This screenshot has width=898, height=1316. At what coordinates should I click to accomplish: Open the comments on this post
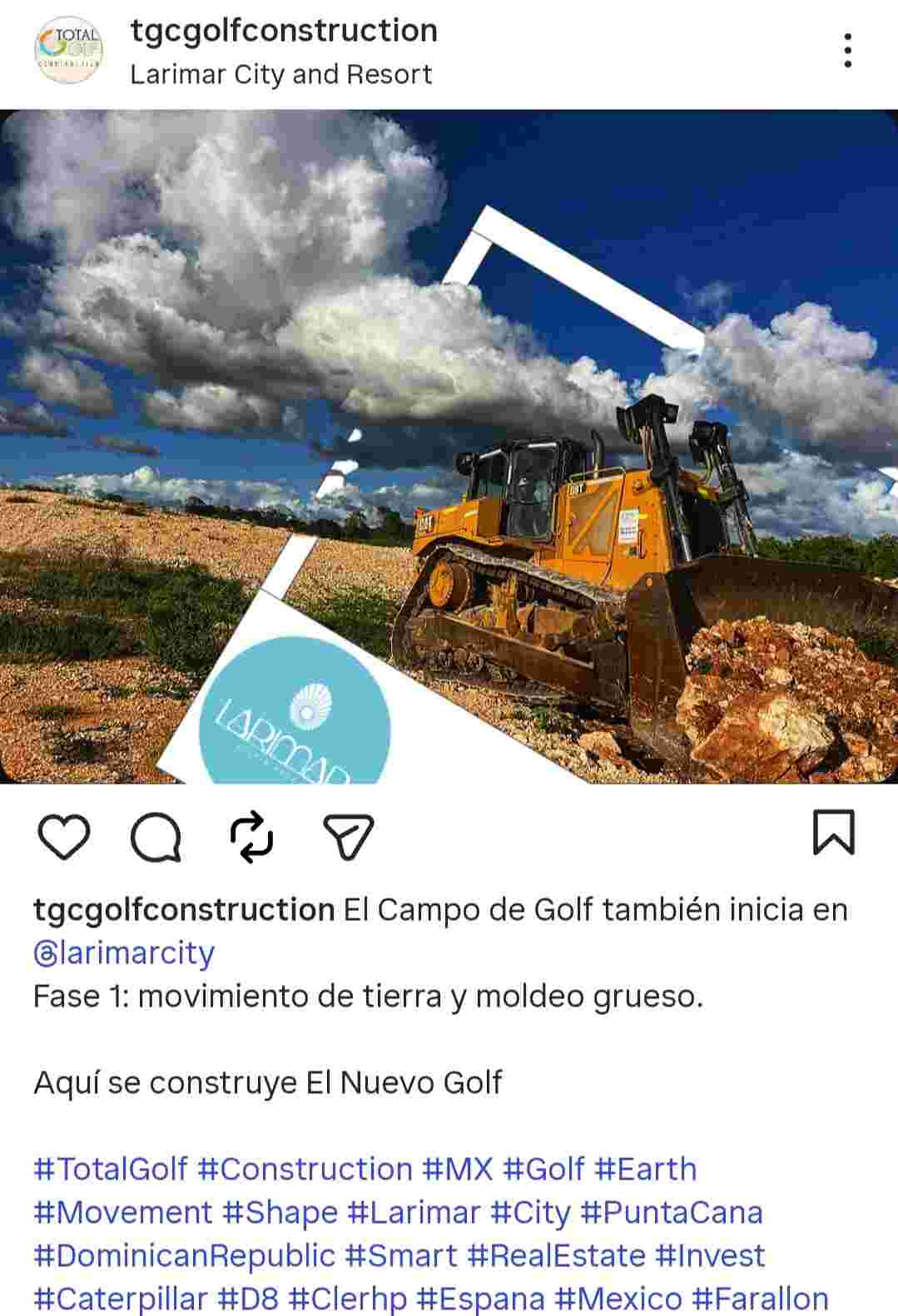pos(156,836)
